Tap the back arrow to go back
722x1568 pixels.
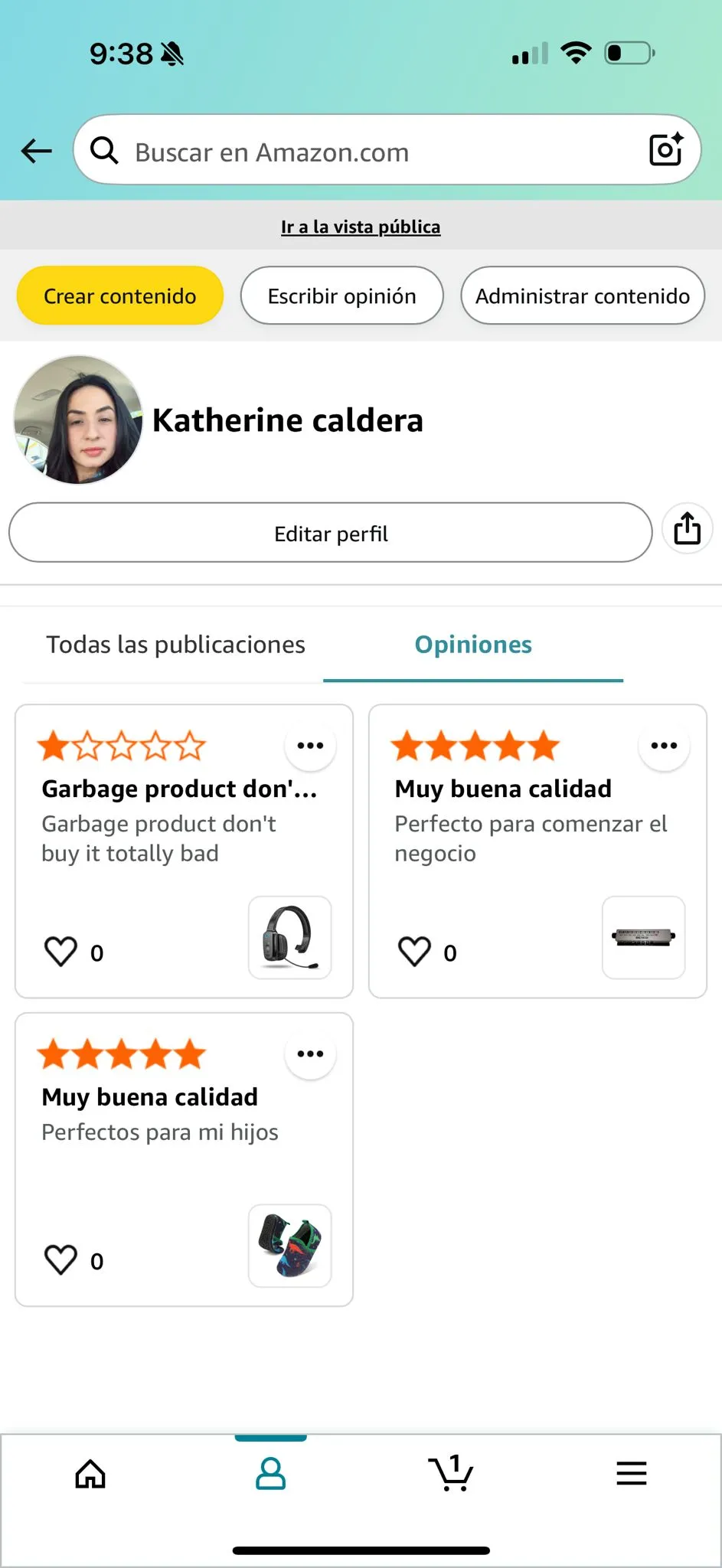(36, 151)
